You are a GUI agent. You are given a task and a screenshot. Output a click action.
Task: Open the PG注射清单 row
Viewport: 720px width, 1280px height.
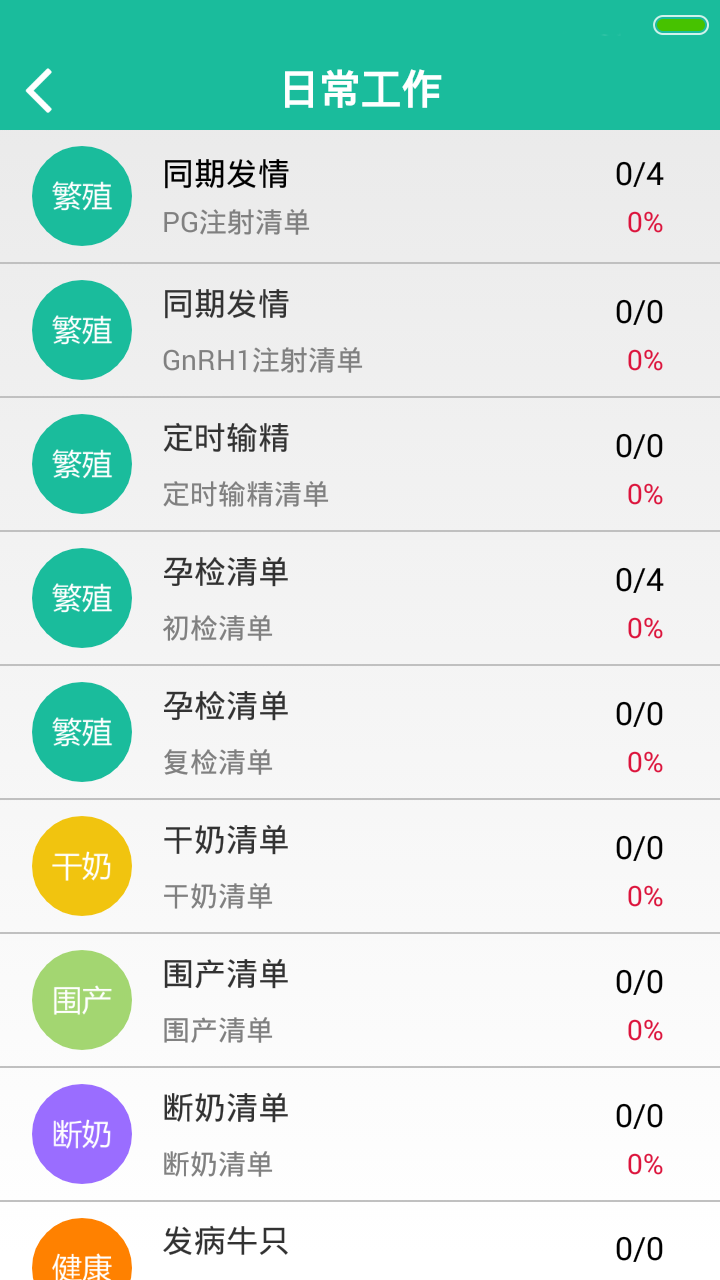(360, 197)
